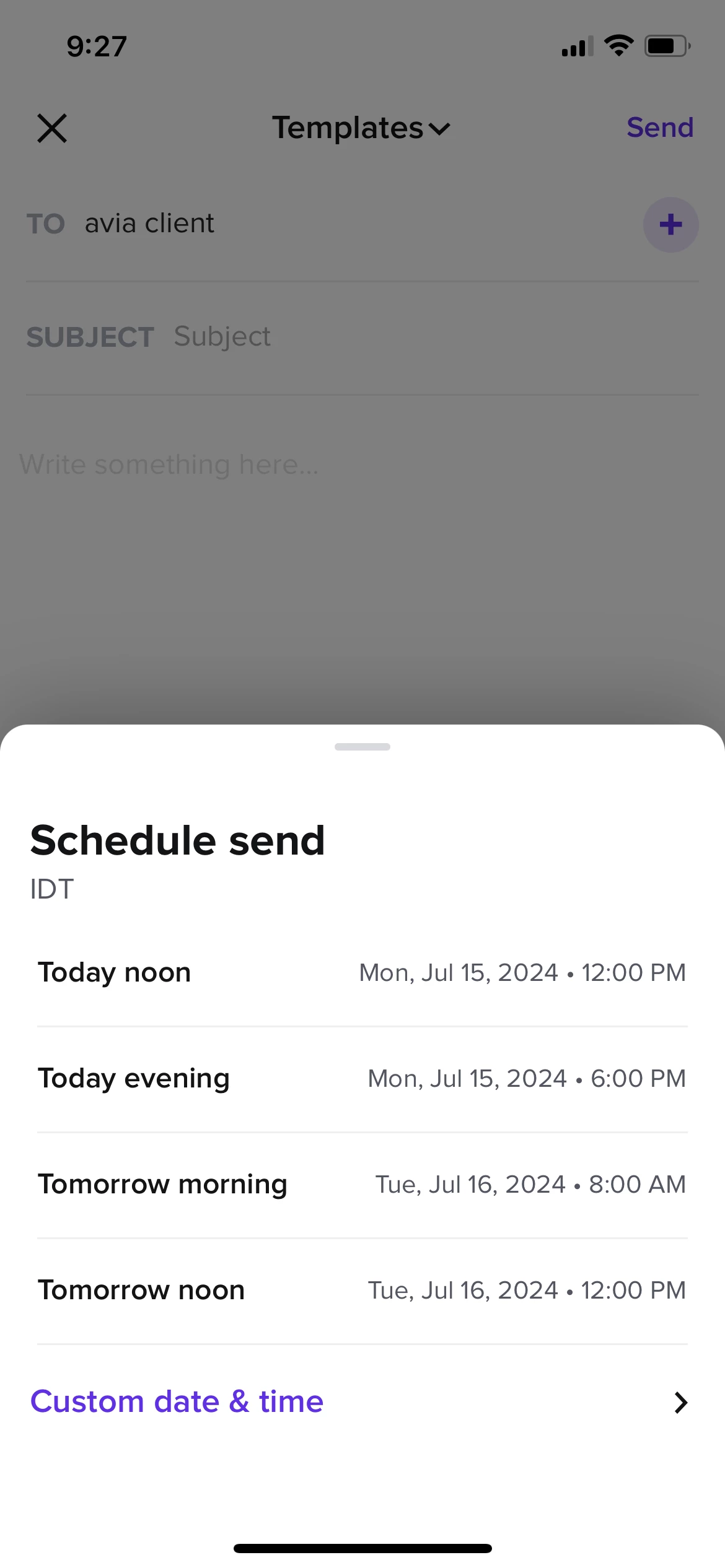Close the compose screen with X

[x=52, y=128]
